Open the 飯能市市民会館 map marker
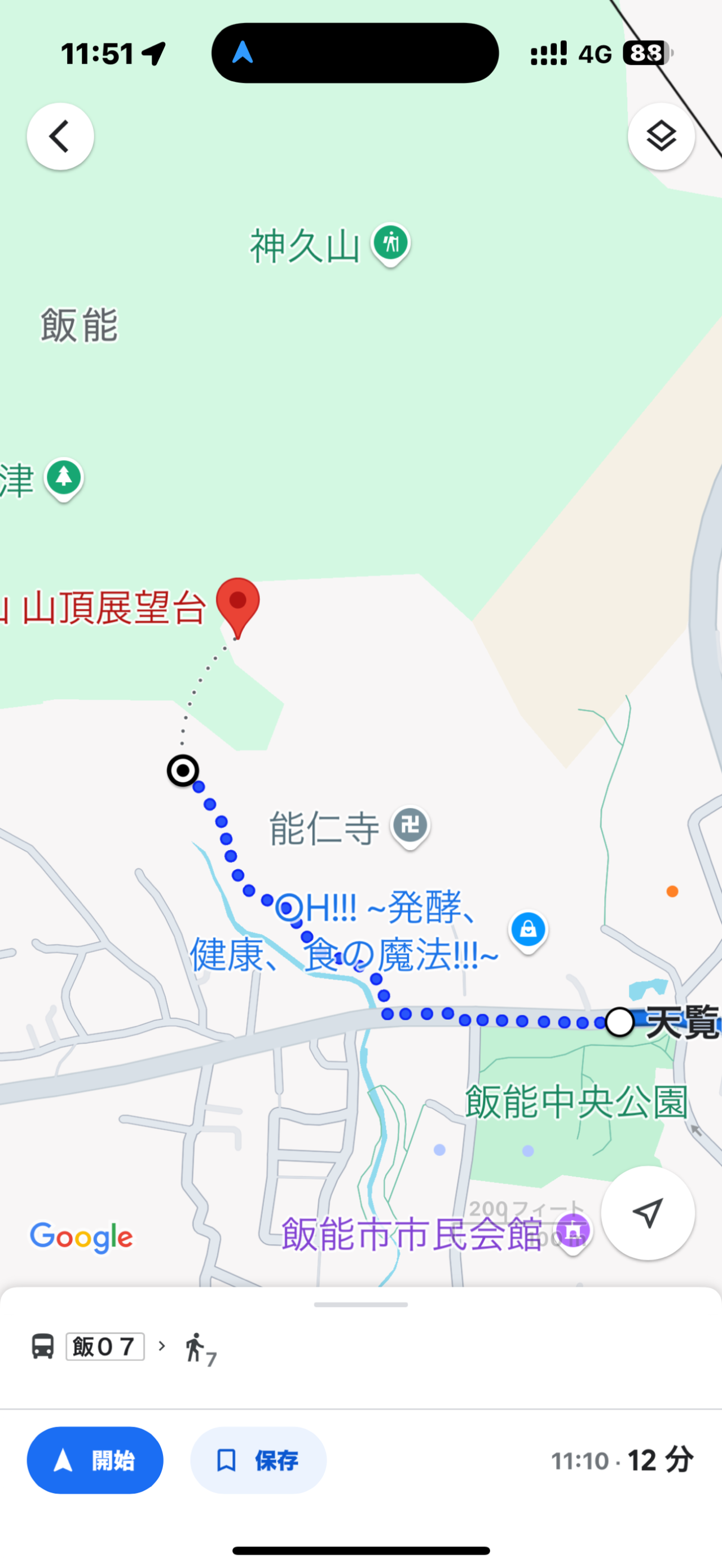The width and height of the screenshot is (722, 1568). point(573,1231)
